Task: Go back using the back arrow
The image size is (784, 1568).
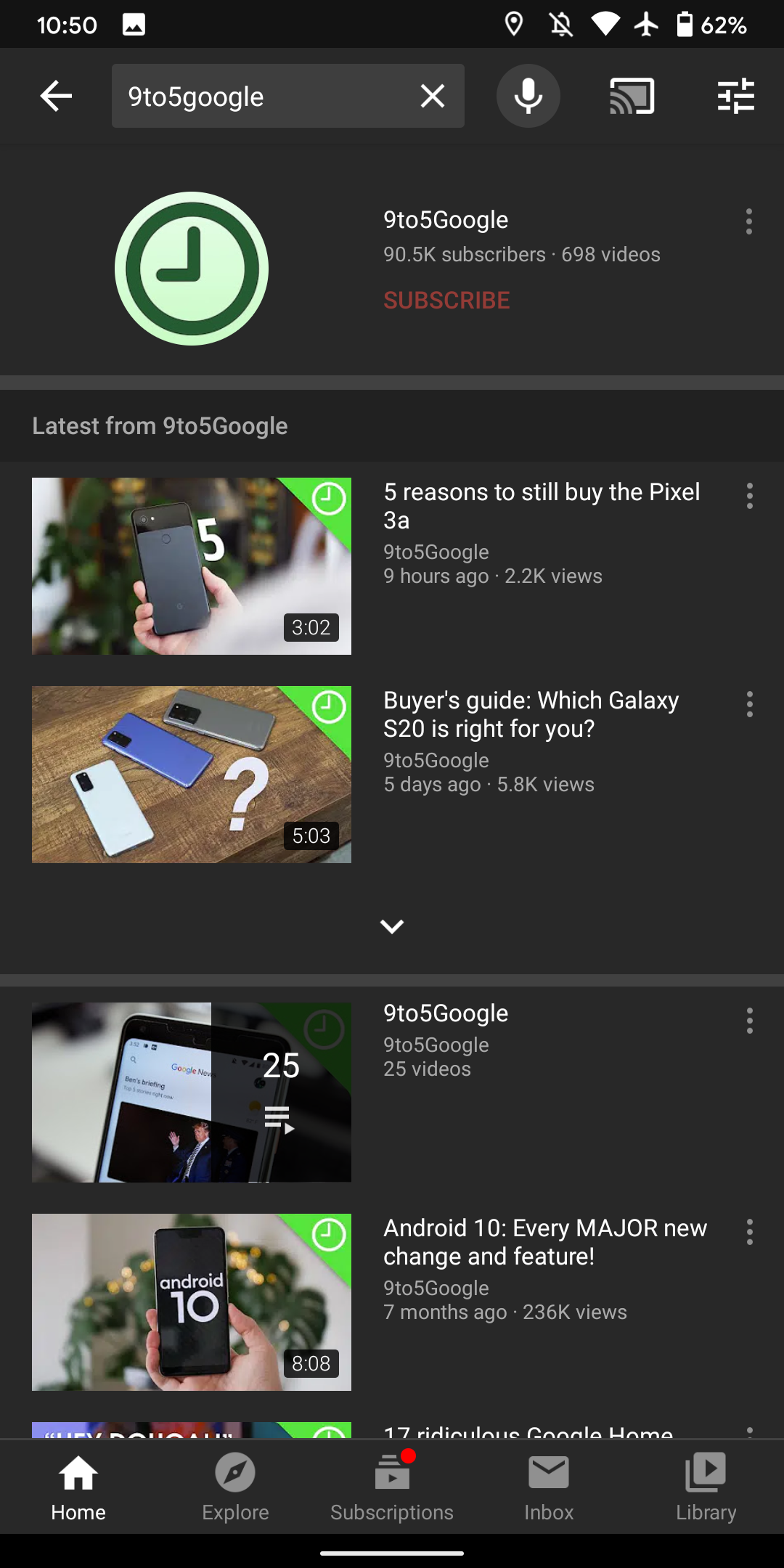Action: (55, 95)
